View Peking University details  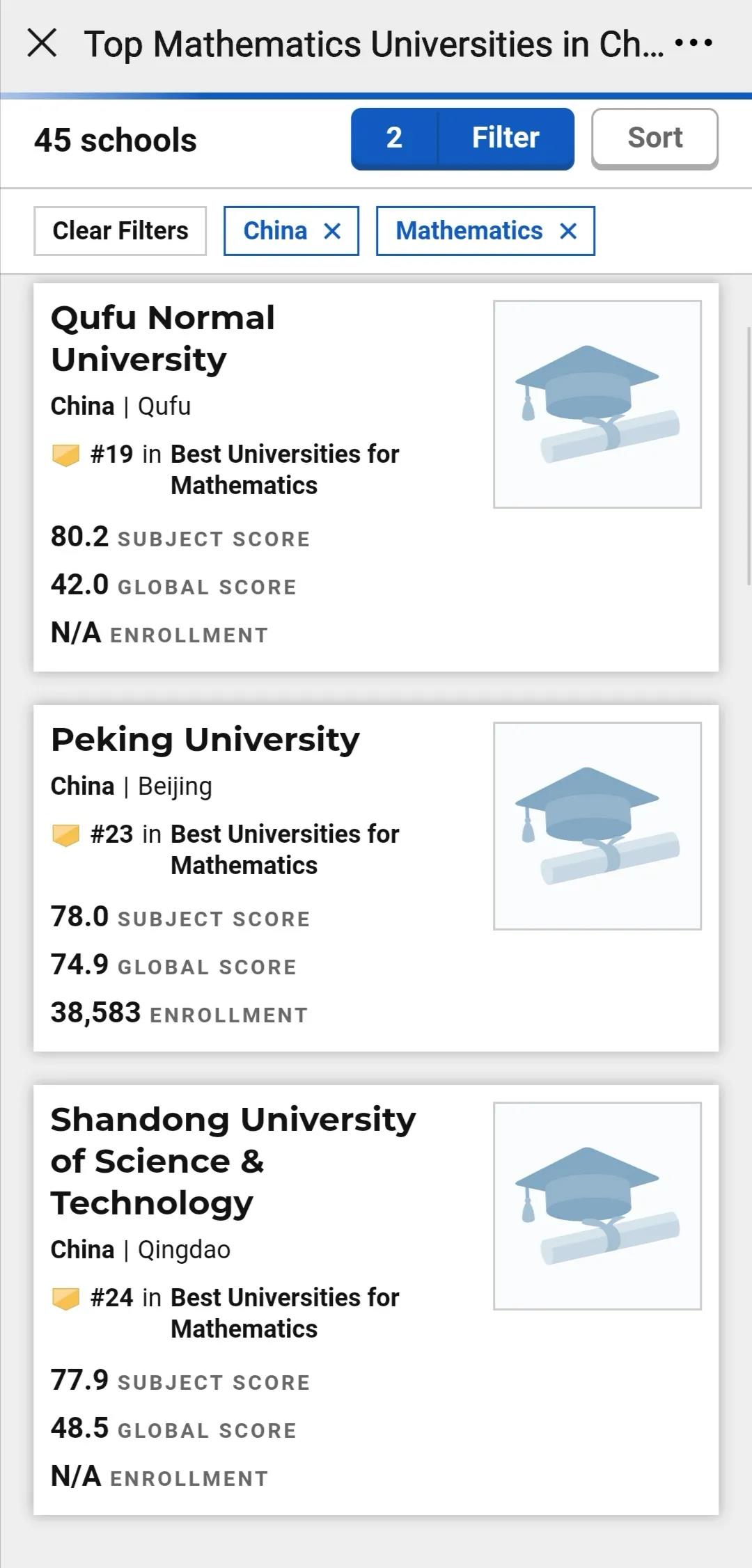205,739
